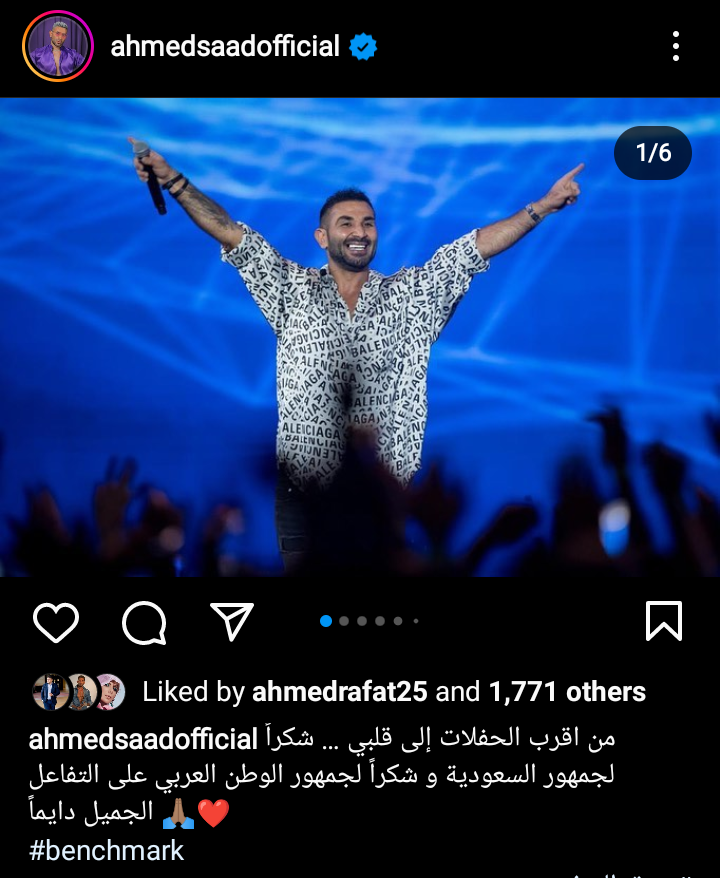Open the post's three-dot options menu
The image size is (720, 878).
point(676,46)
